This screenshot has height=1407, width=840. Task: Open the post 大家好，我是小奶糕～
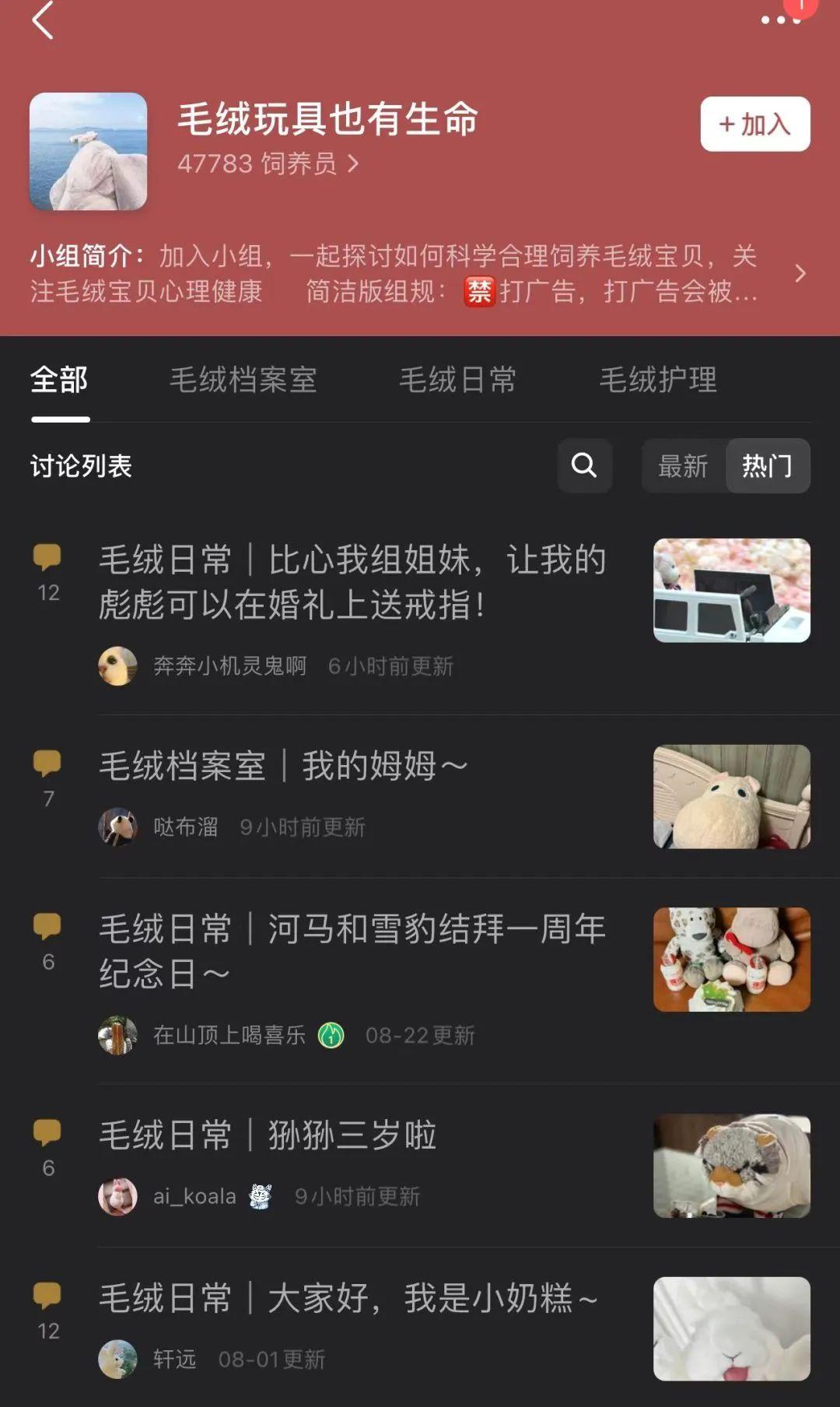click(348, 1298)
